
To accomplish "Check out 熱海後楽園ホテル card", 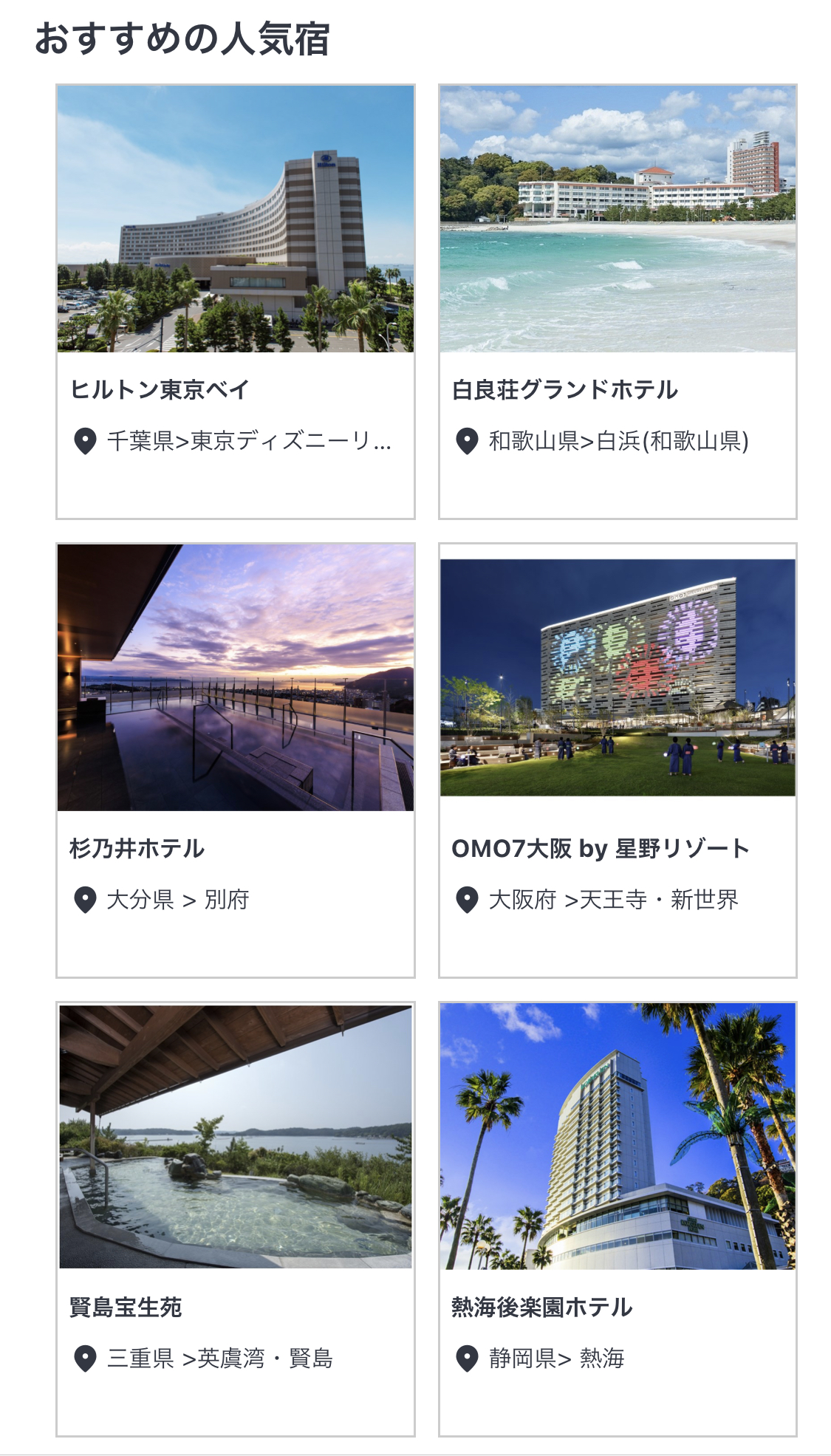I will pyautogui.click(x=618, y=1219).
